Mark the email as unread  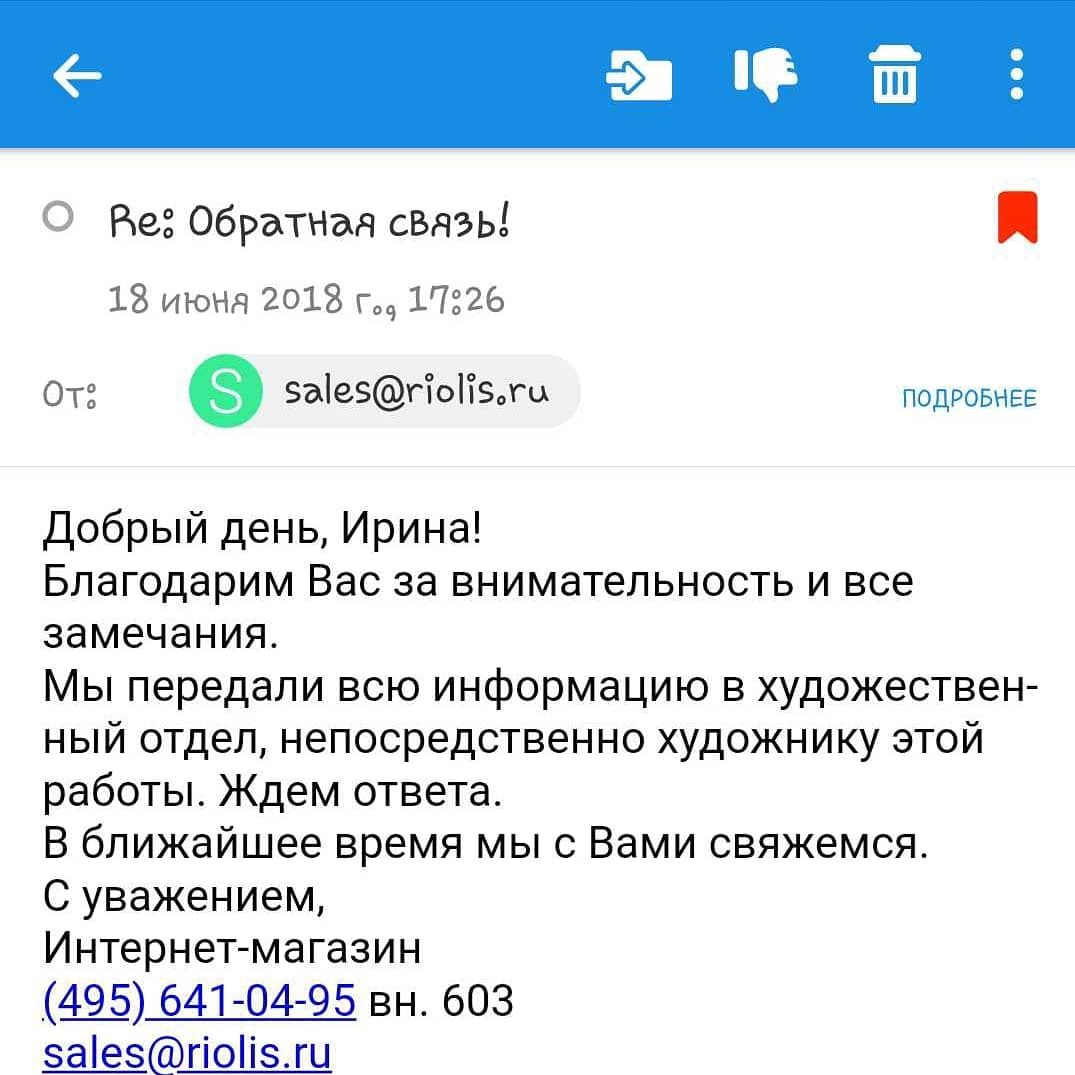[59, 217]
